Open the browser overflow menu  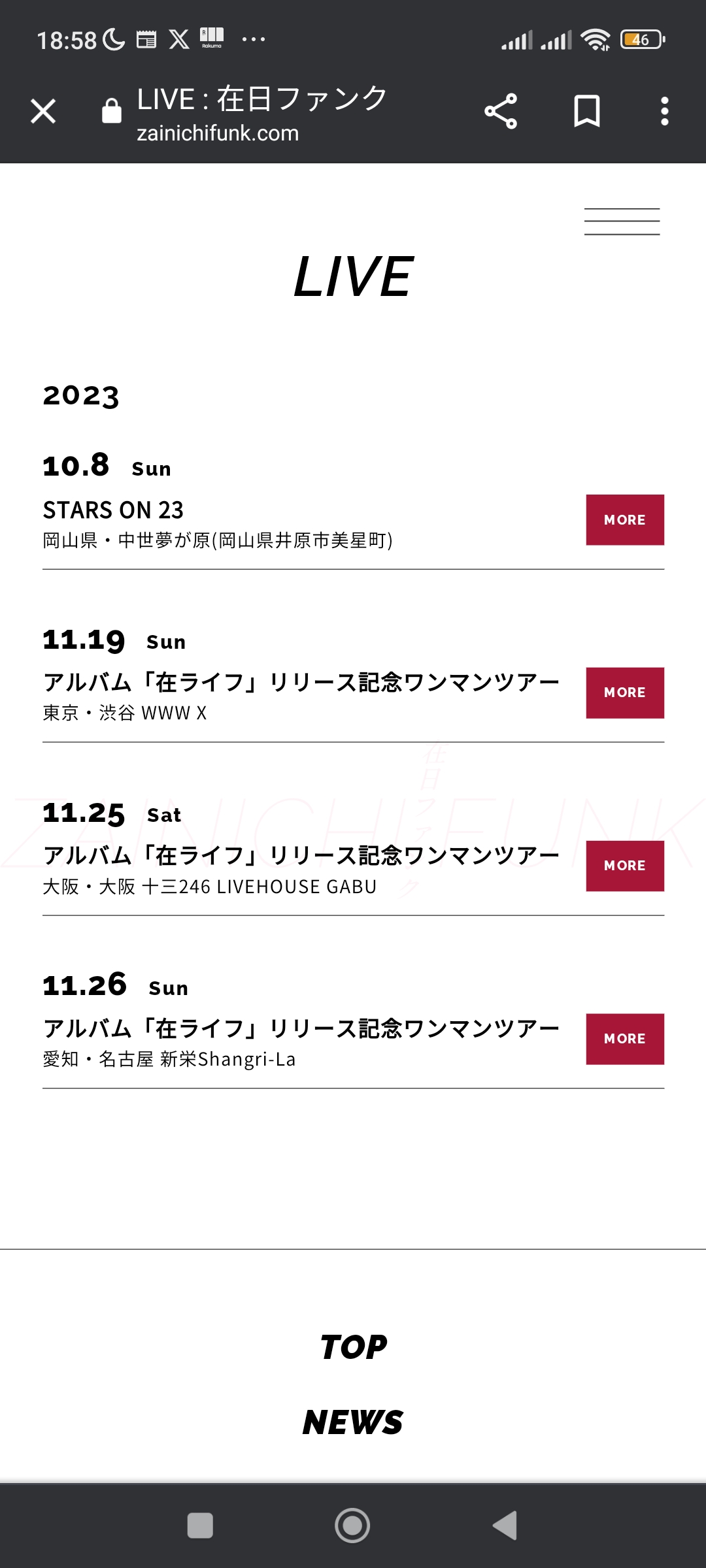pyautogui.click(x=664, y=111)
